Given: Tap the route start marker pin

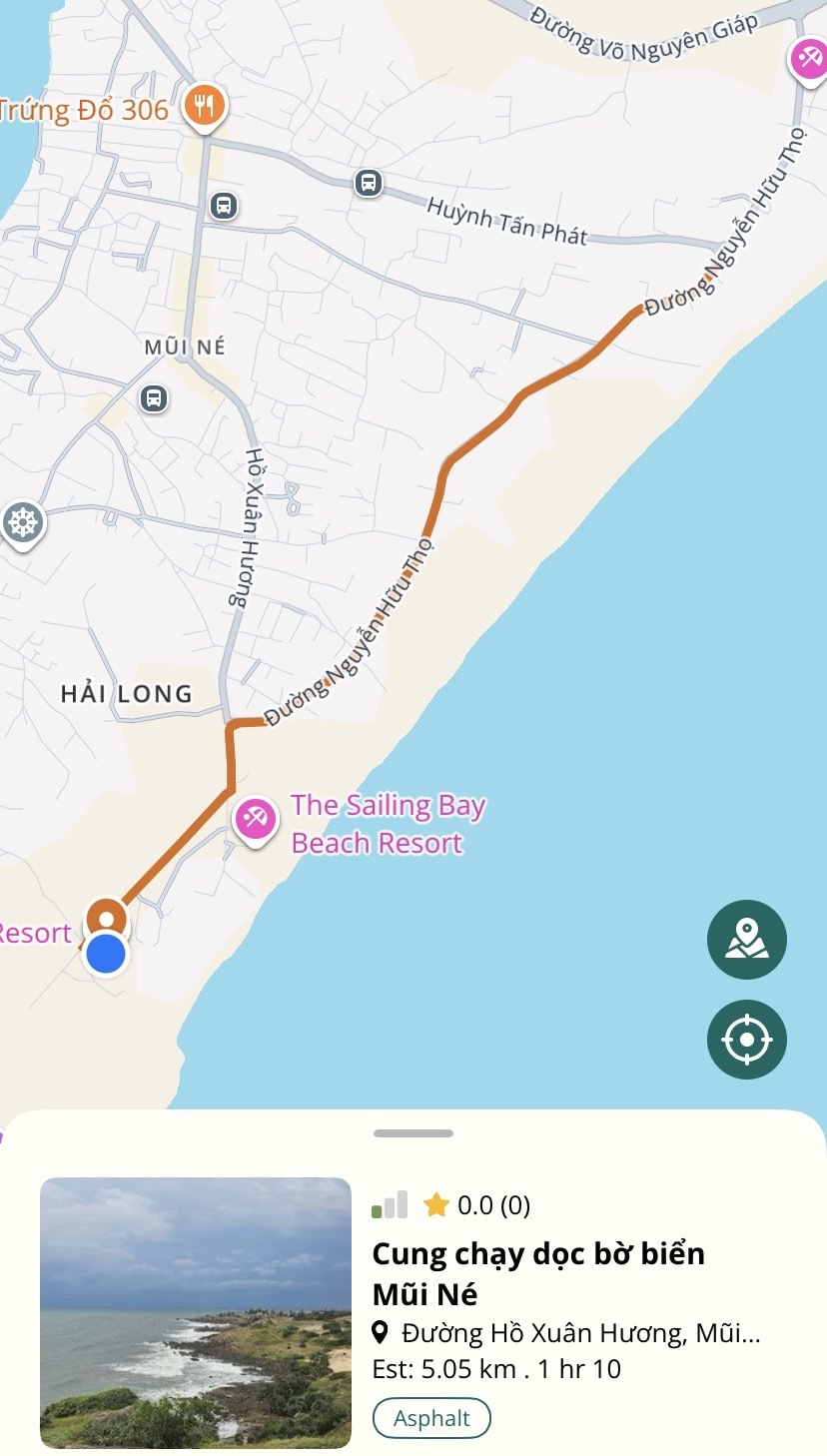Looking at the screenshot, I should pyautogui.click(x=106, y=917).
